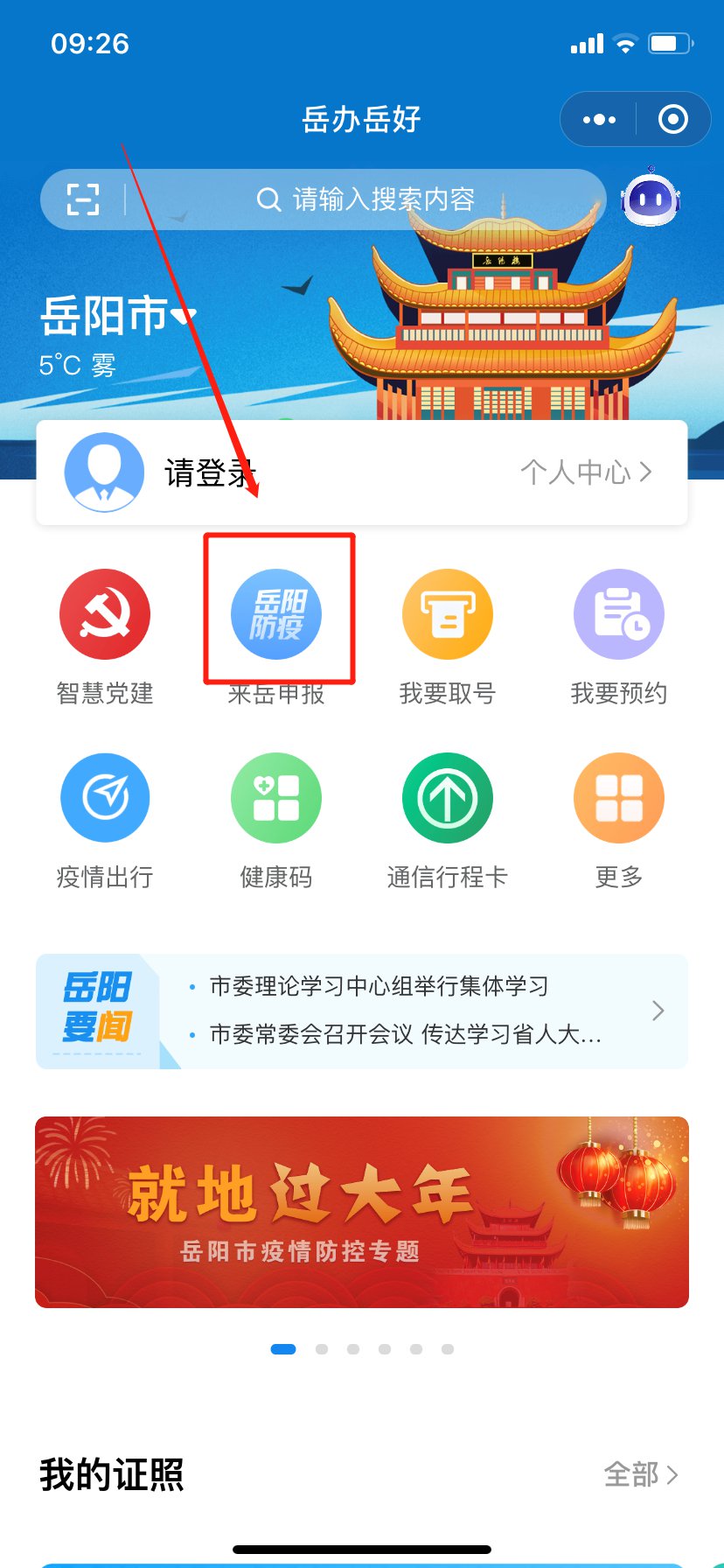Tap 请登录 to sign in
The height and width of the screenshot is (1568, 724).
pos(208,473)
